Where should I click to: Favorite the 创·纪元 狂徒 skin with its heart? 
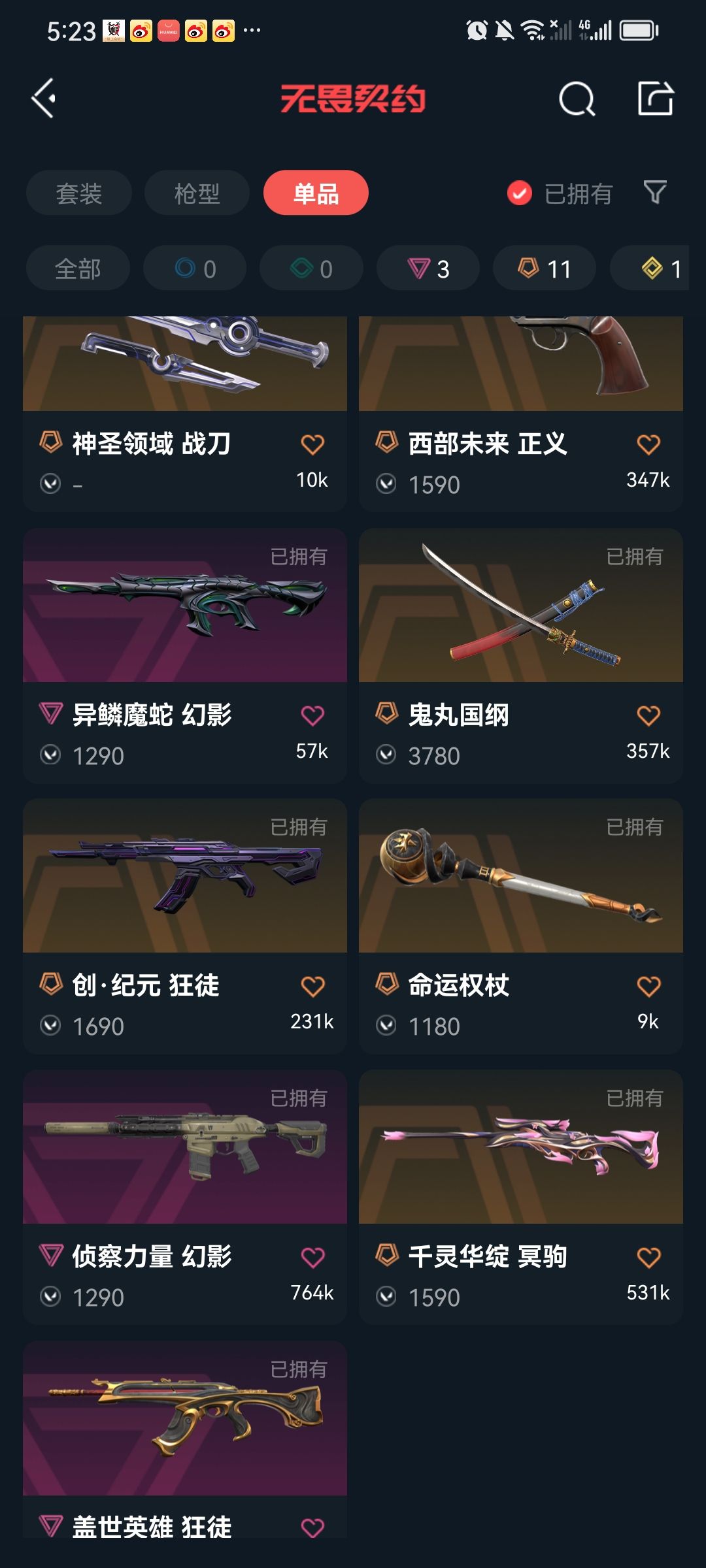(x=312, y=986)
